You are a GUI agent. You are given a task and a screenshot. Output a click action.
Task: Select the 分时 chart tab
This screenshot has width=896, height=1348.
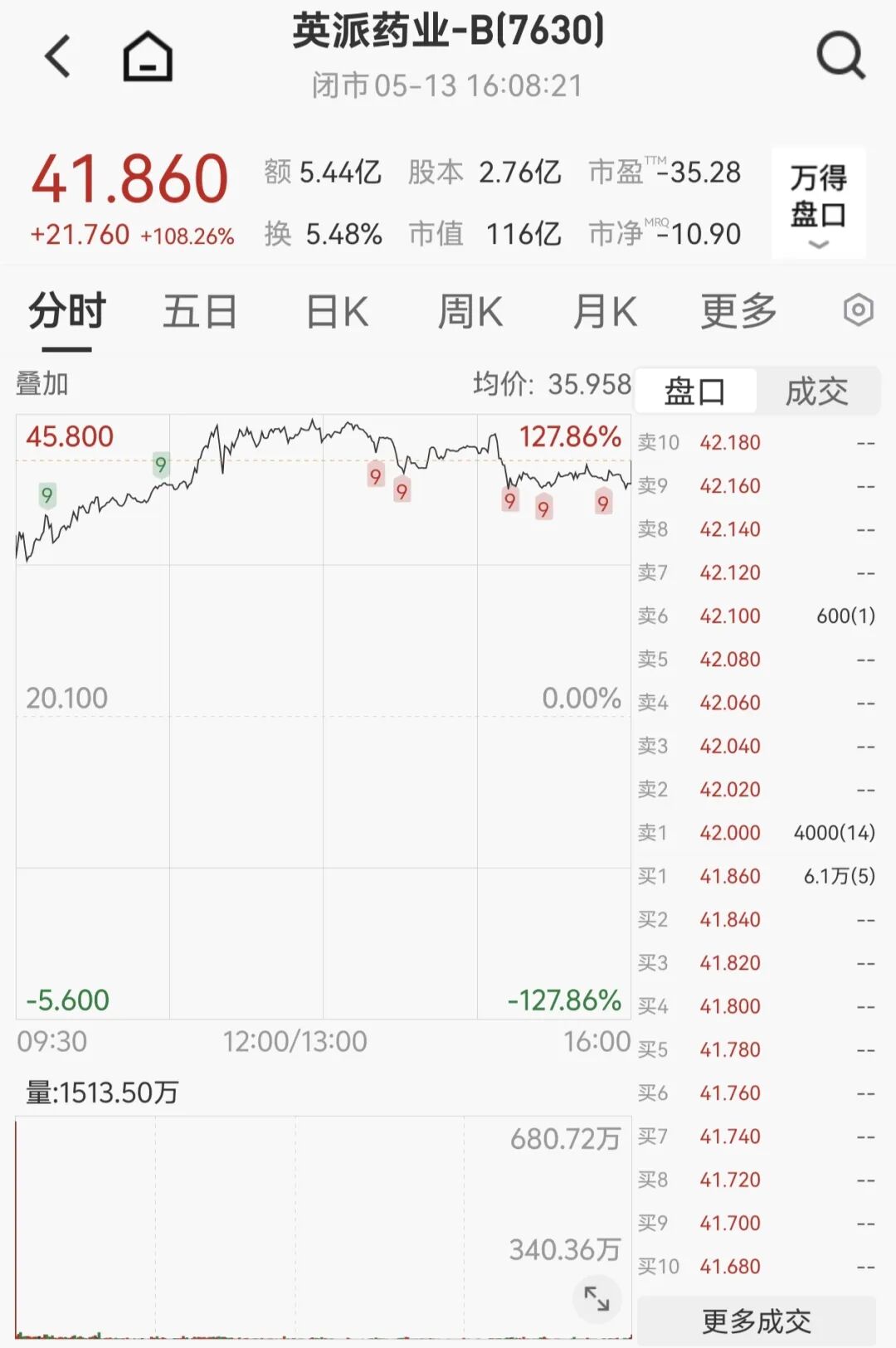coord(67,313)
